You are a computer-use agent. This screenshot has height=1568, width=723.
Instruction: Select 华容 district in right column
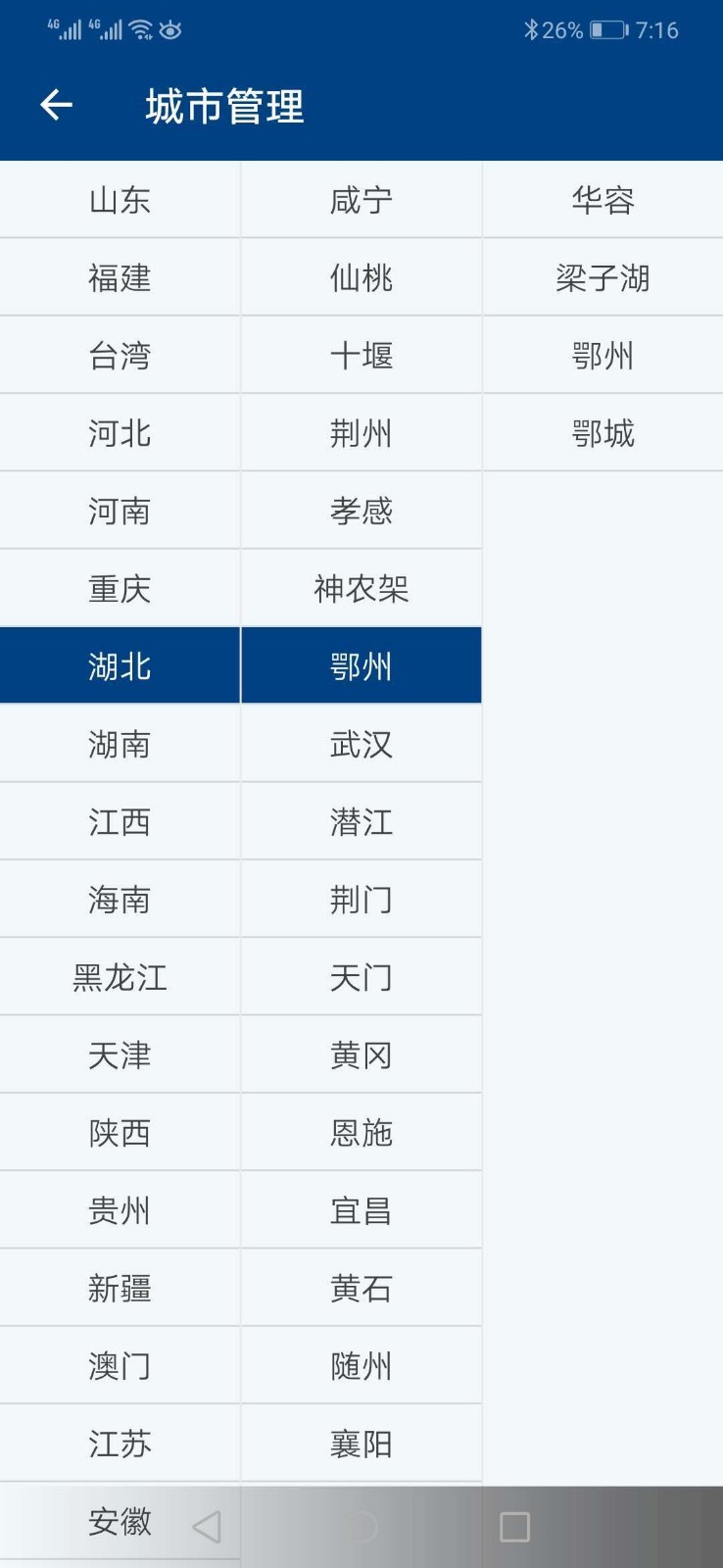[602, 199]
